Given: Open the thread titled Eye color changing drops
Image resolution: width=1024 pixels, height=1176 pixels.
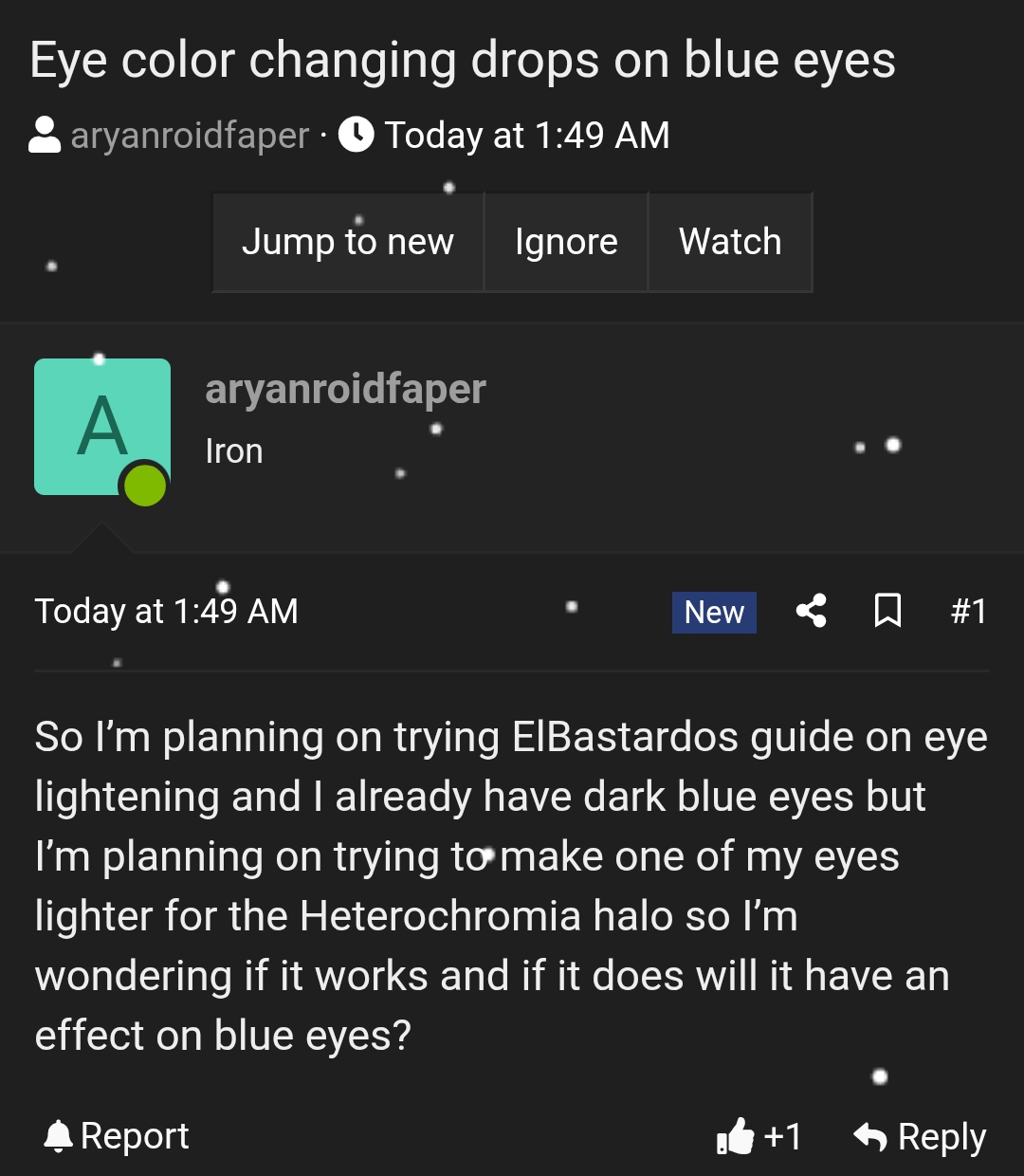Looking at the screenshot, I should (464, 60).
